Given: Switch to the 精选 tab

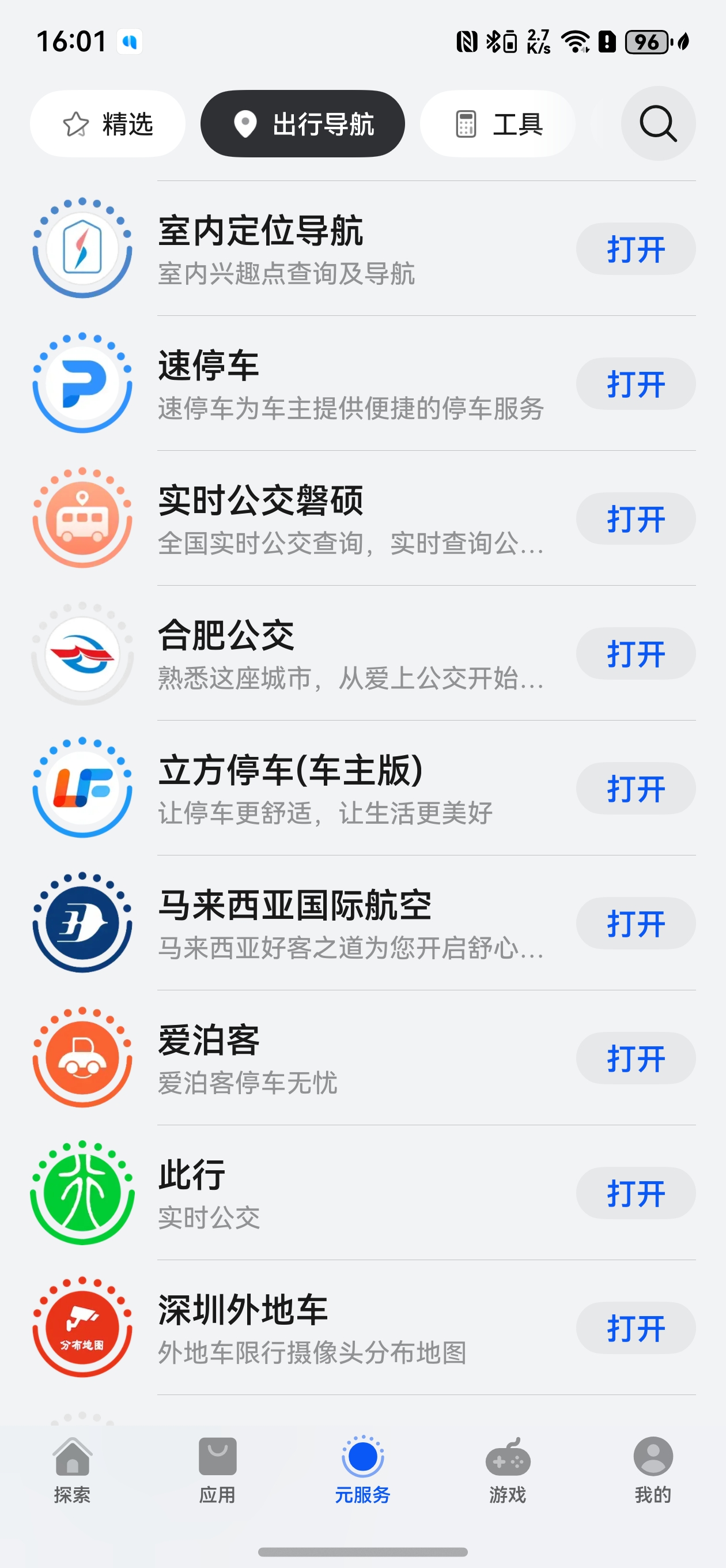Looking at the screenshot, I should click(108, 123).
